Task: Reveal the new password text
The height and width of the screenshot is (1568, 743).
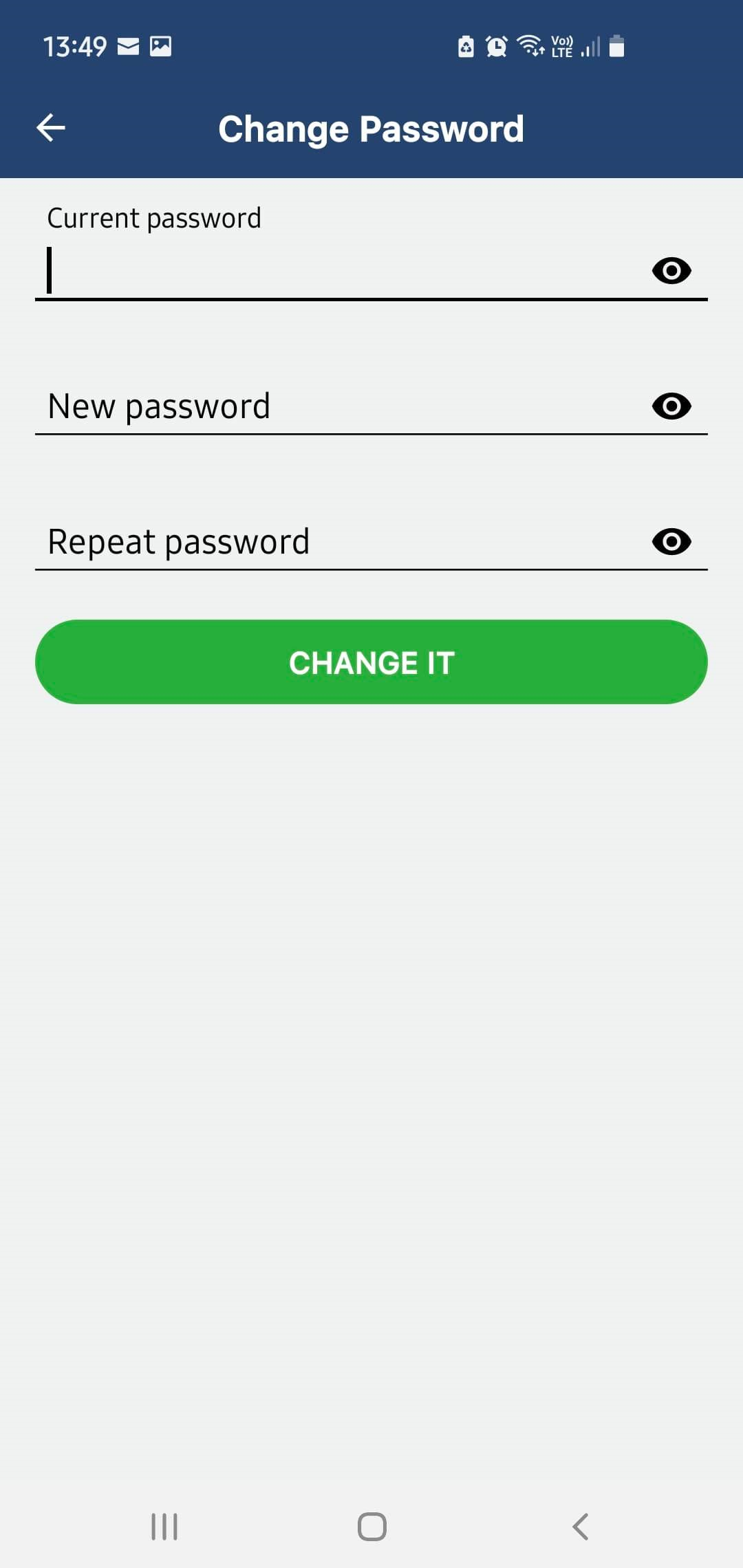Action: pos(671,406)
